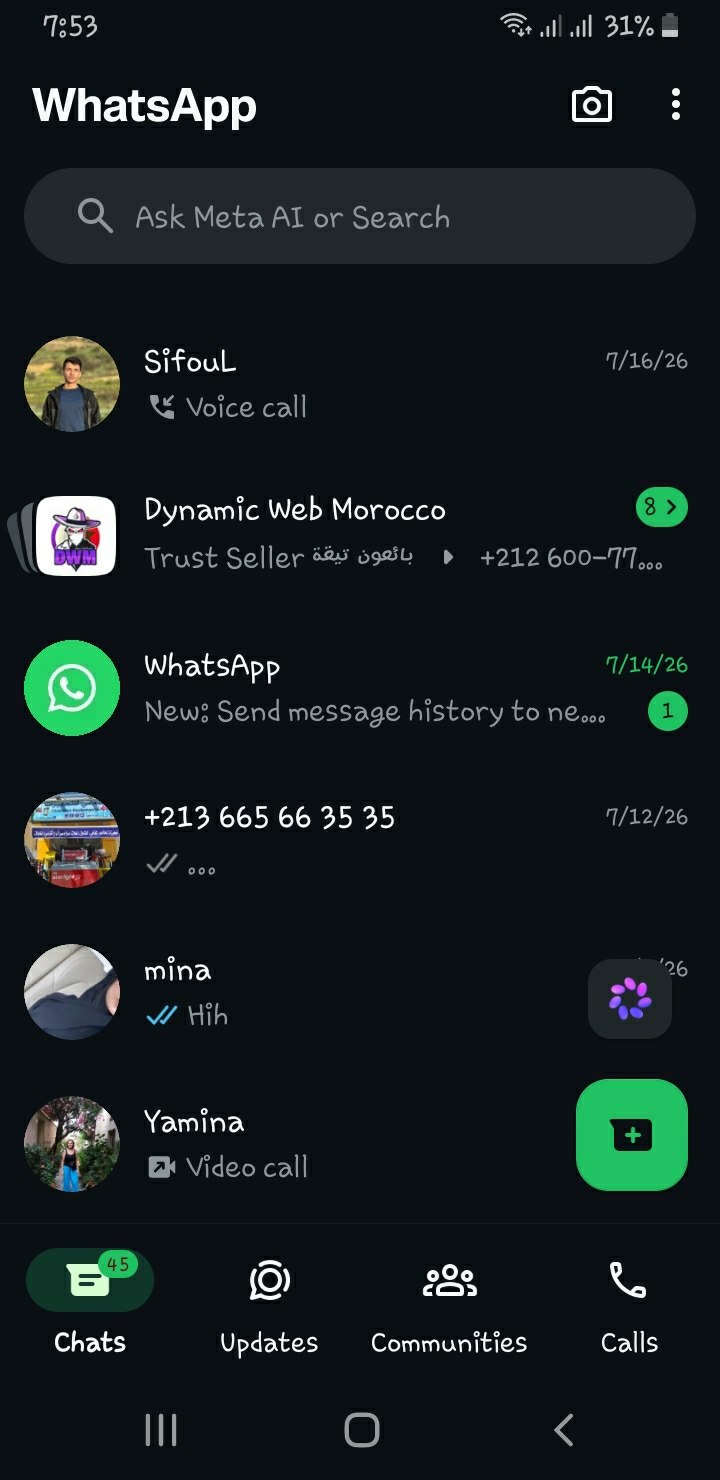View SifouL's profile picture
Image resolution: width=720 pixels, height=1480 pixels.
tap(72, 384)
